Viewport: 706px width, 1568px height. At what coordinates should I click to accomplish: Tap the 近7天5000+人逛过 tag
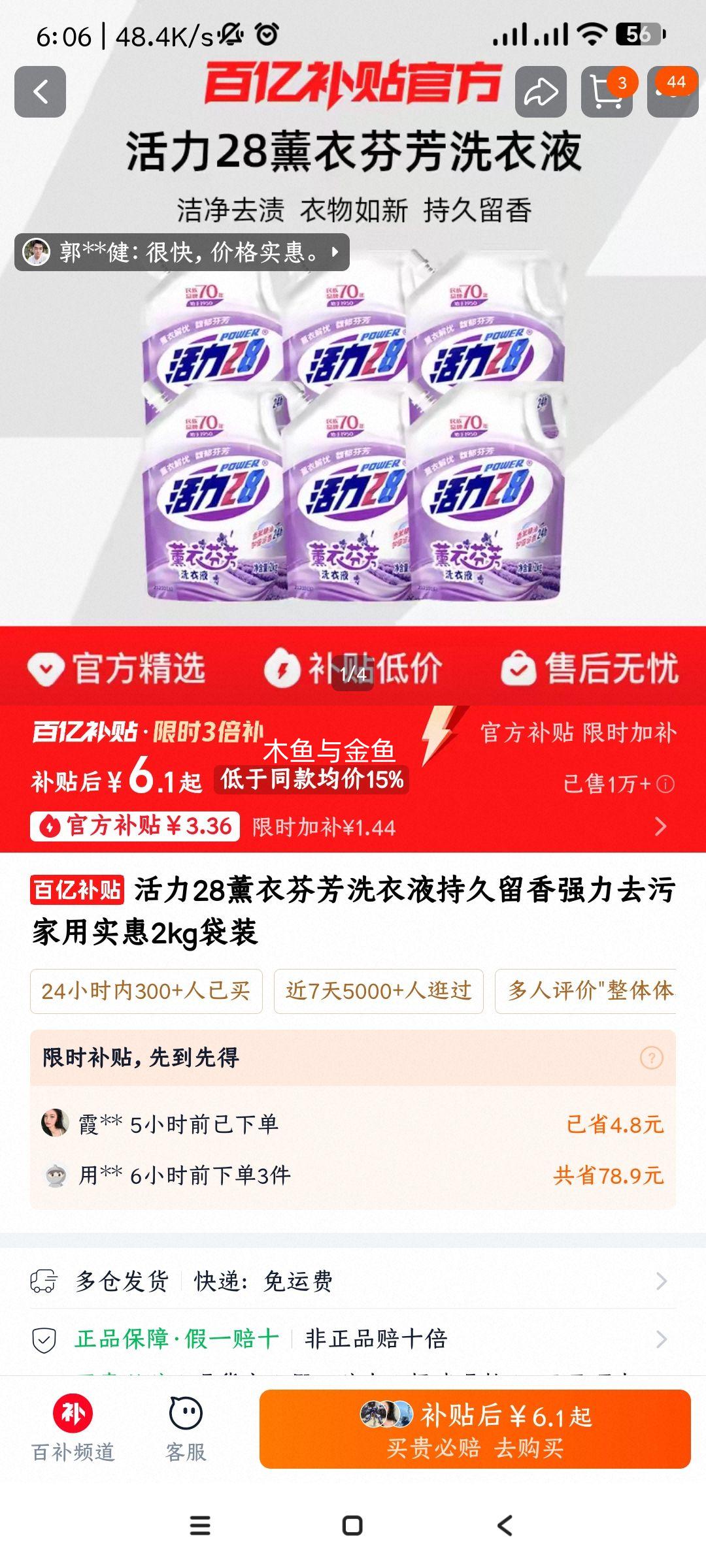379,991
